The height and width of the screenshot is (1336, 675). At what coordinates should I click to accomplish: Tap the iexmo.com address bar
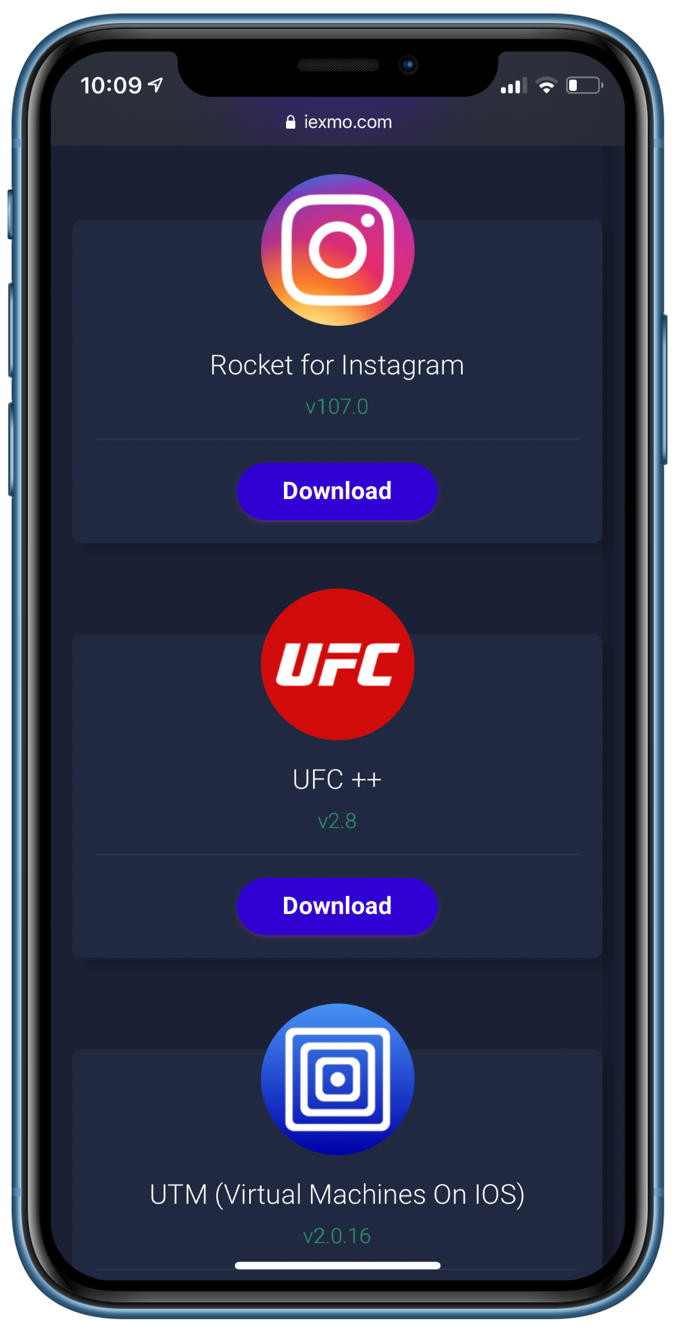[338, 122]
